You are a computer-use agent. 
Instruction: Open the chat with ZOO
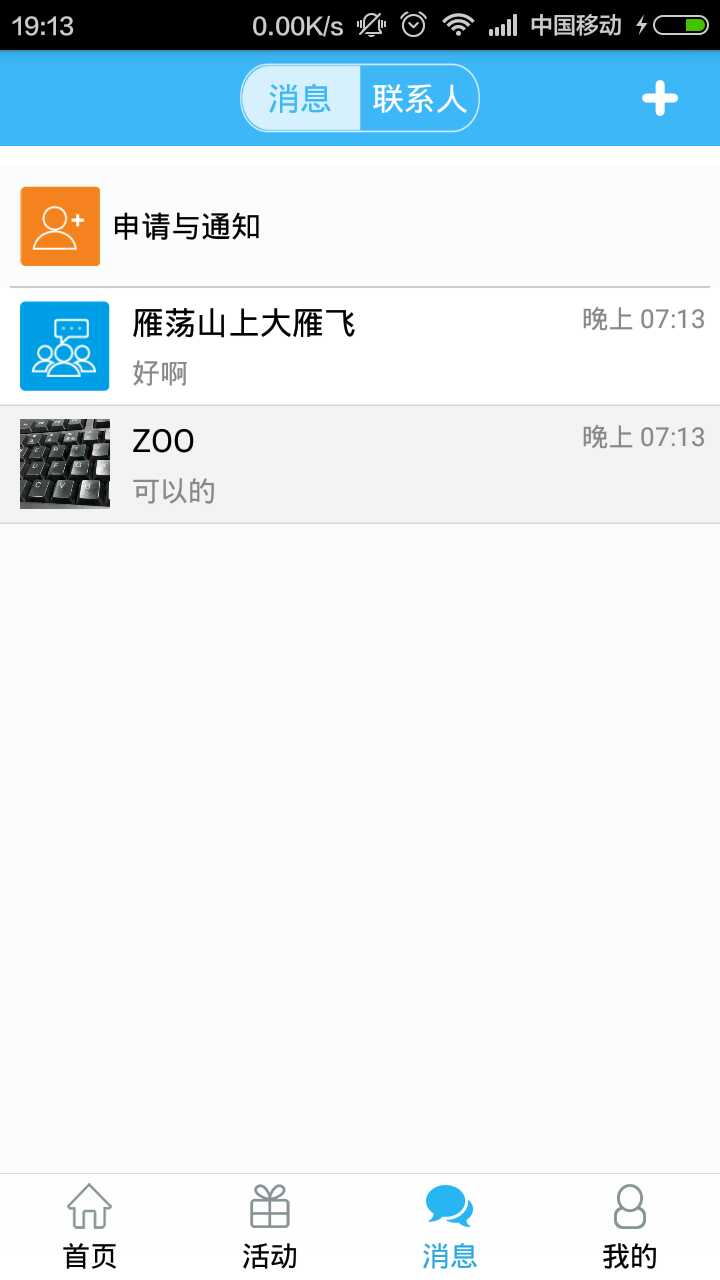point(360,464)
